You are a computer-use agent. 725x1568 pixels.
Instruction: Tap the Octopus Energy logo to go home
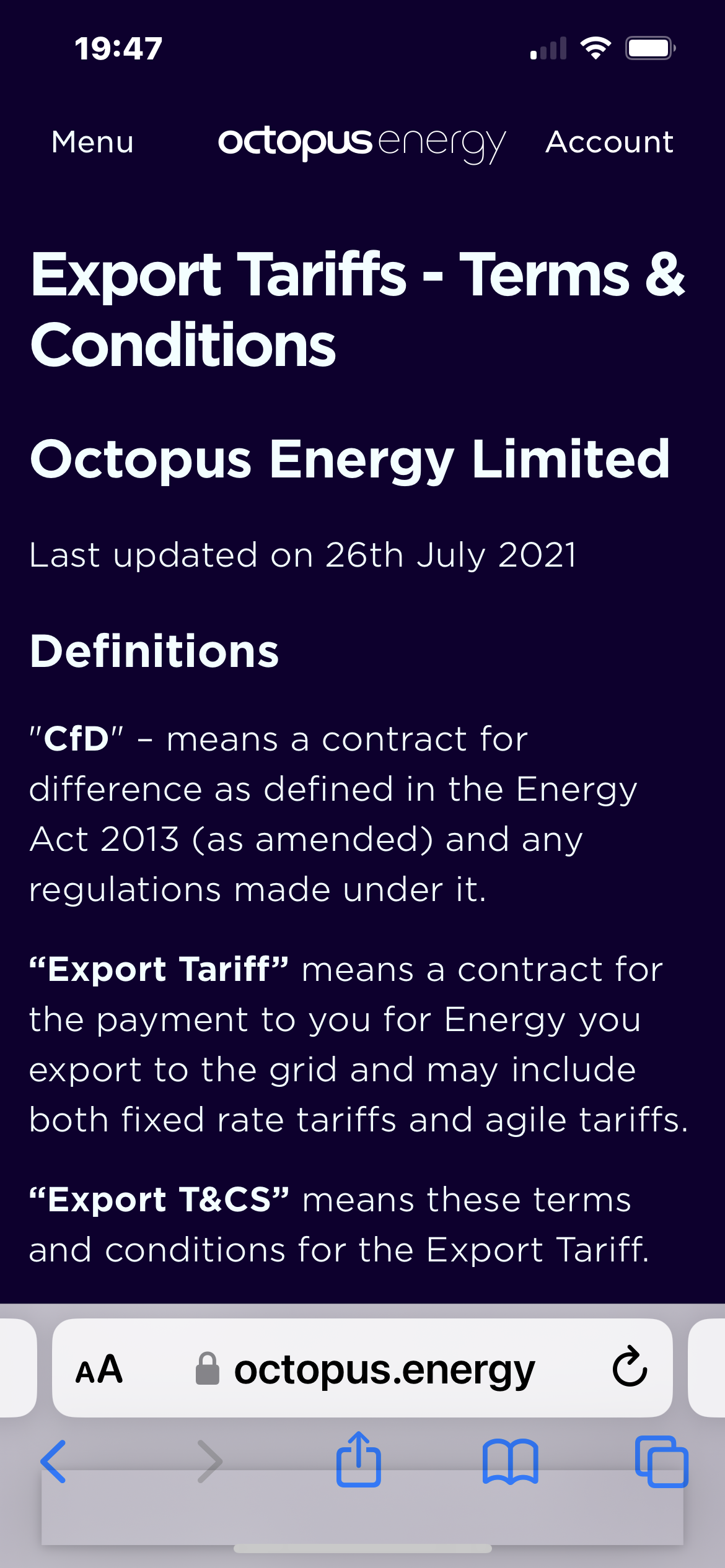tap(362, 143)
